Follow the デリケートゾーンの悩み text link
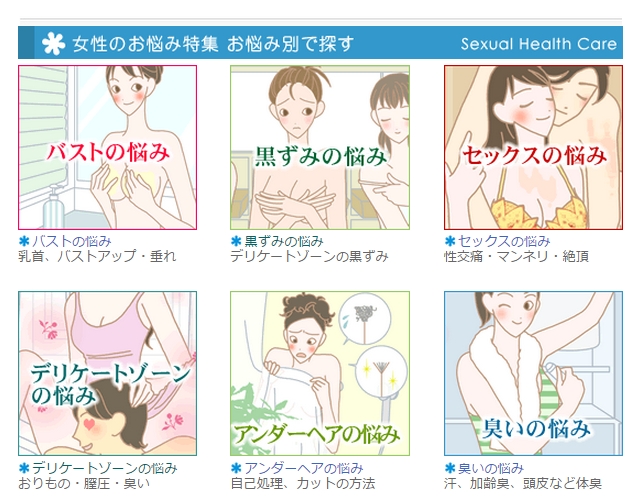The image size is (639, 499). (x=104, y=468)
